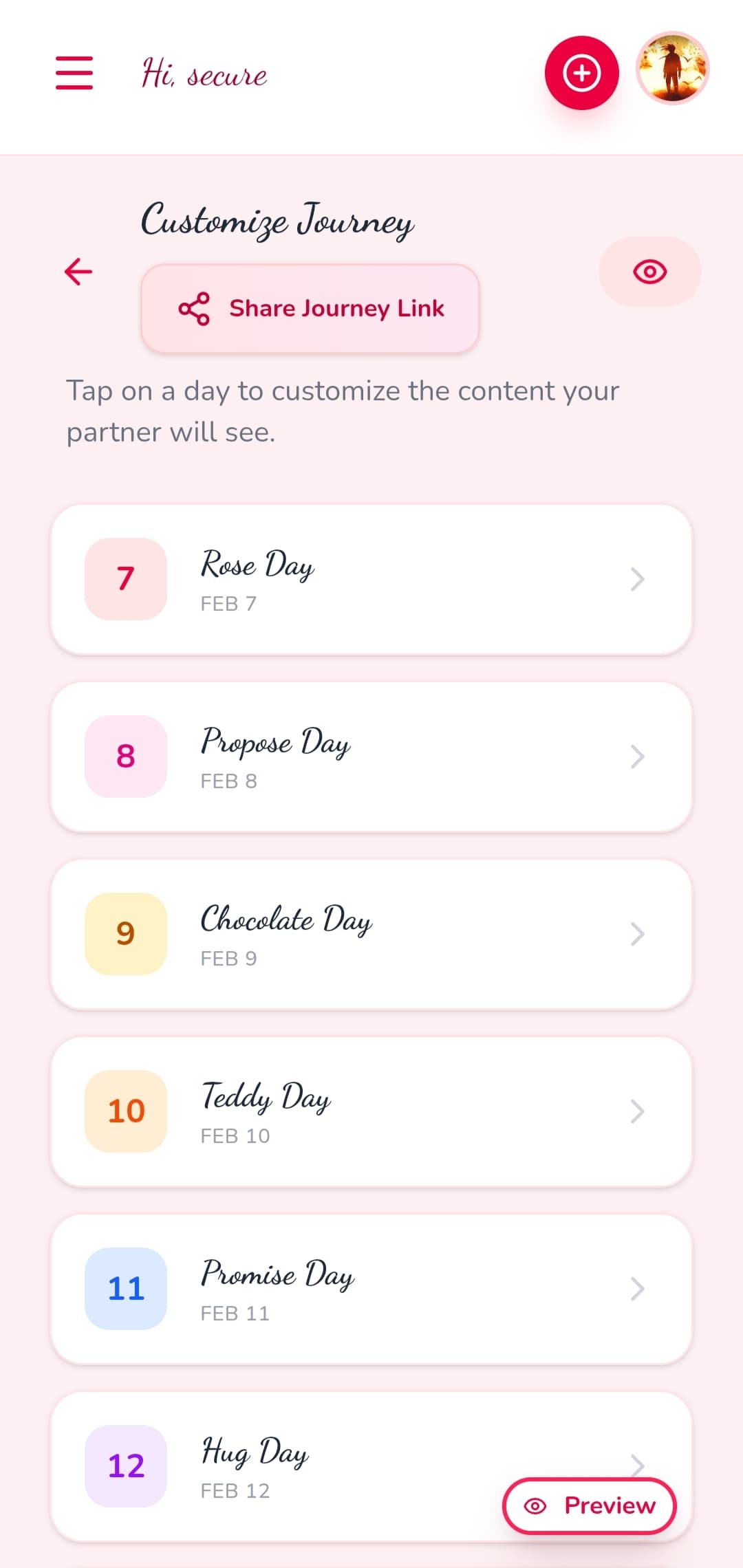Tap the eye icon beside Customize Journey
This screenshot has height=1568, width=743.
click(649, 272)
